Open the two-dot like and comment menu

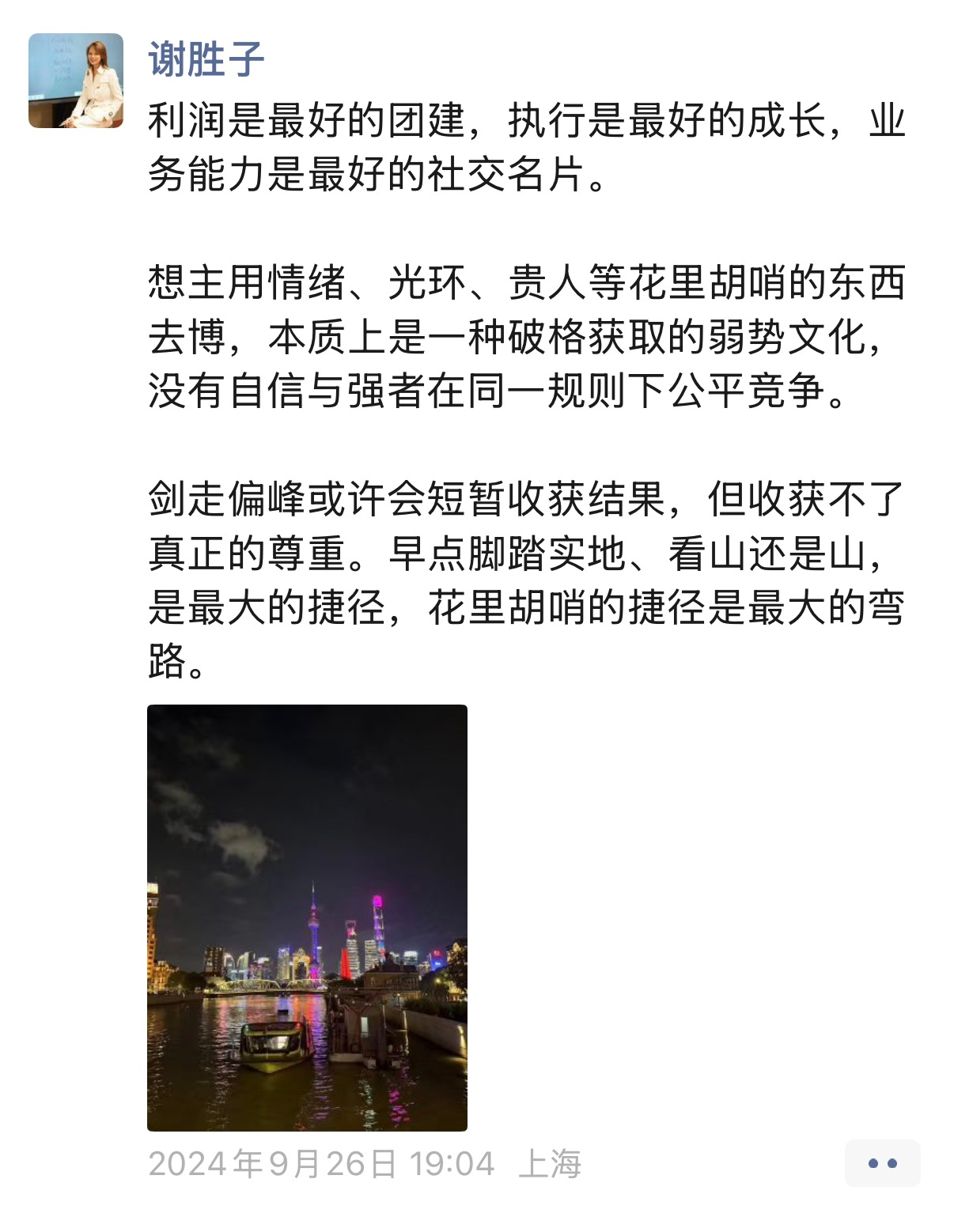pyautogui.click(x=882, y=1163)
